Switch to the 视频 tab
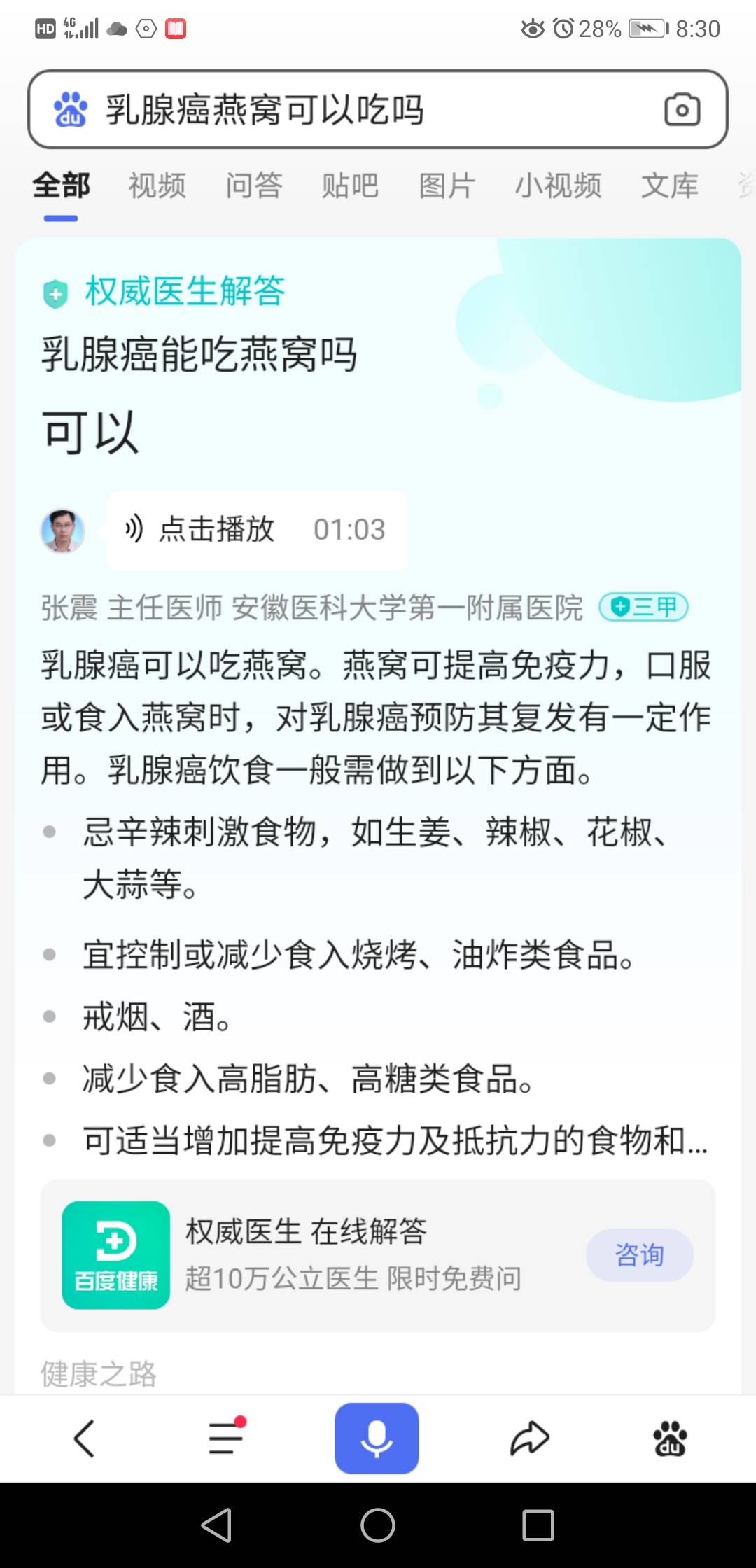The image size is (756, 1568). (156, 185)
